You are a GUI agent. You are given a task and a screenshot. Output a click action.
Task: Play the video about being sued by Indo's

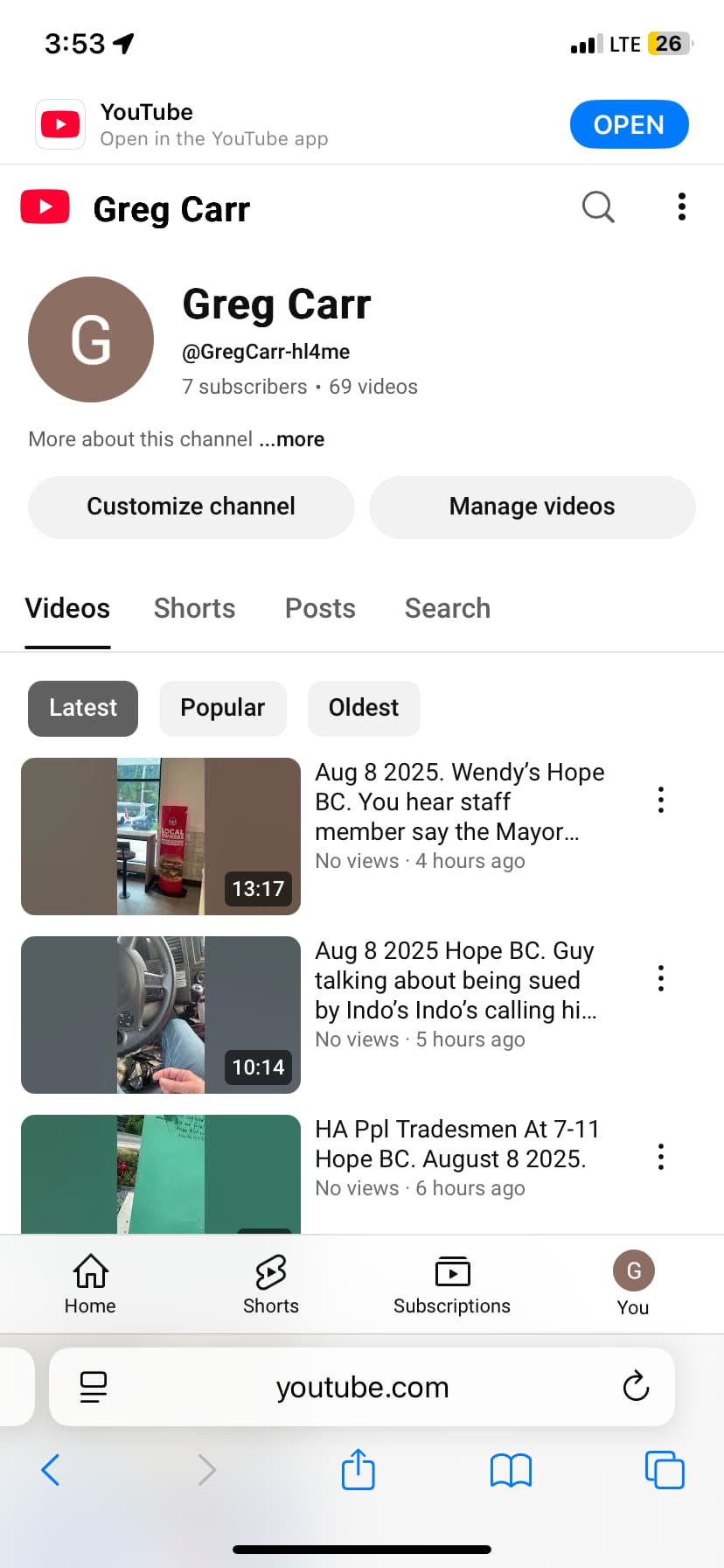coord(161,1015)
